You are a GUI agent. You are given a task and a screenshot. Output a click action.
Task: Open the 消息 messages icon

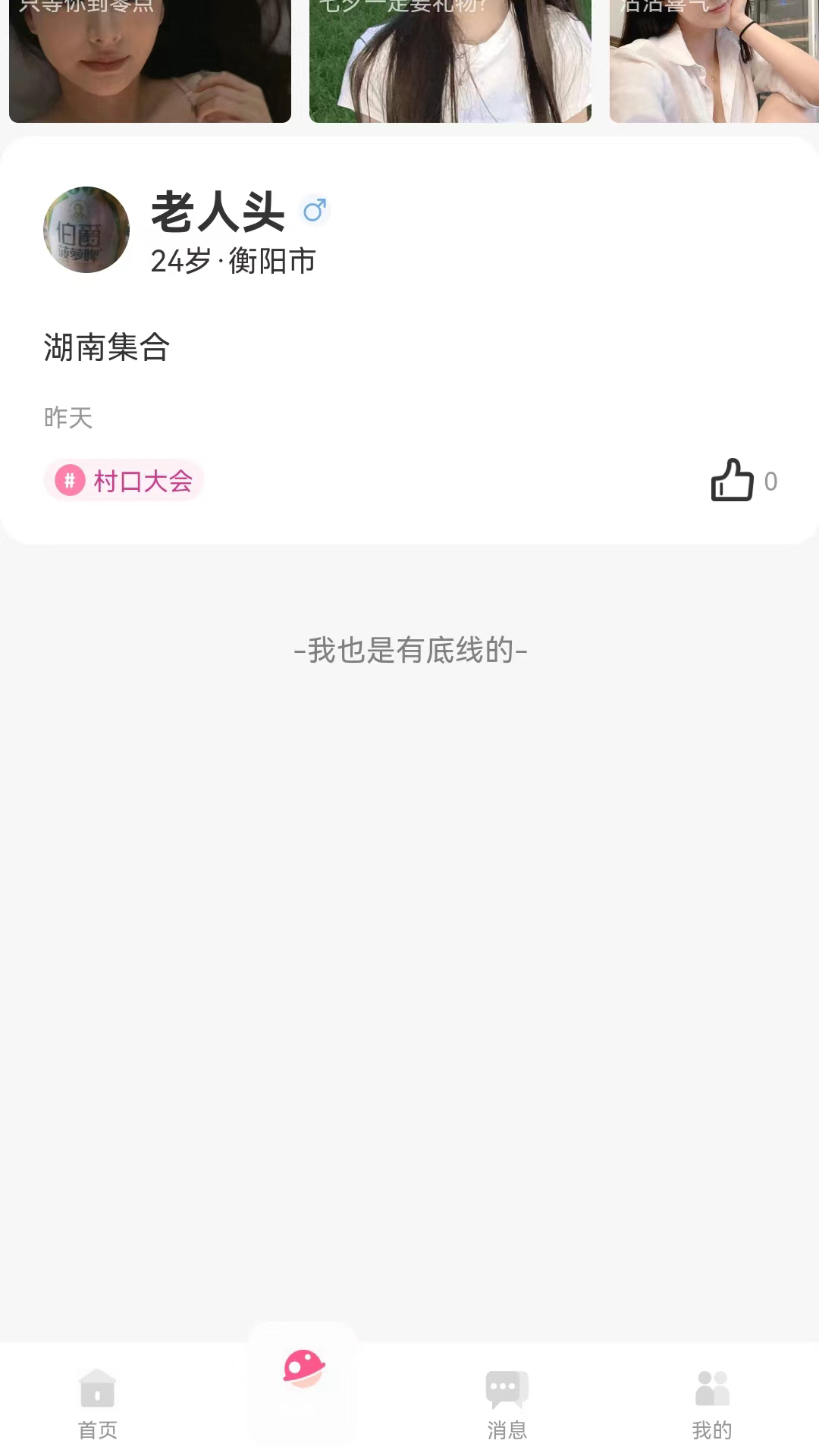click(x=507, y=1395)
